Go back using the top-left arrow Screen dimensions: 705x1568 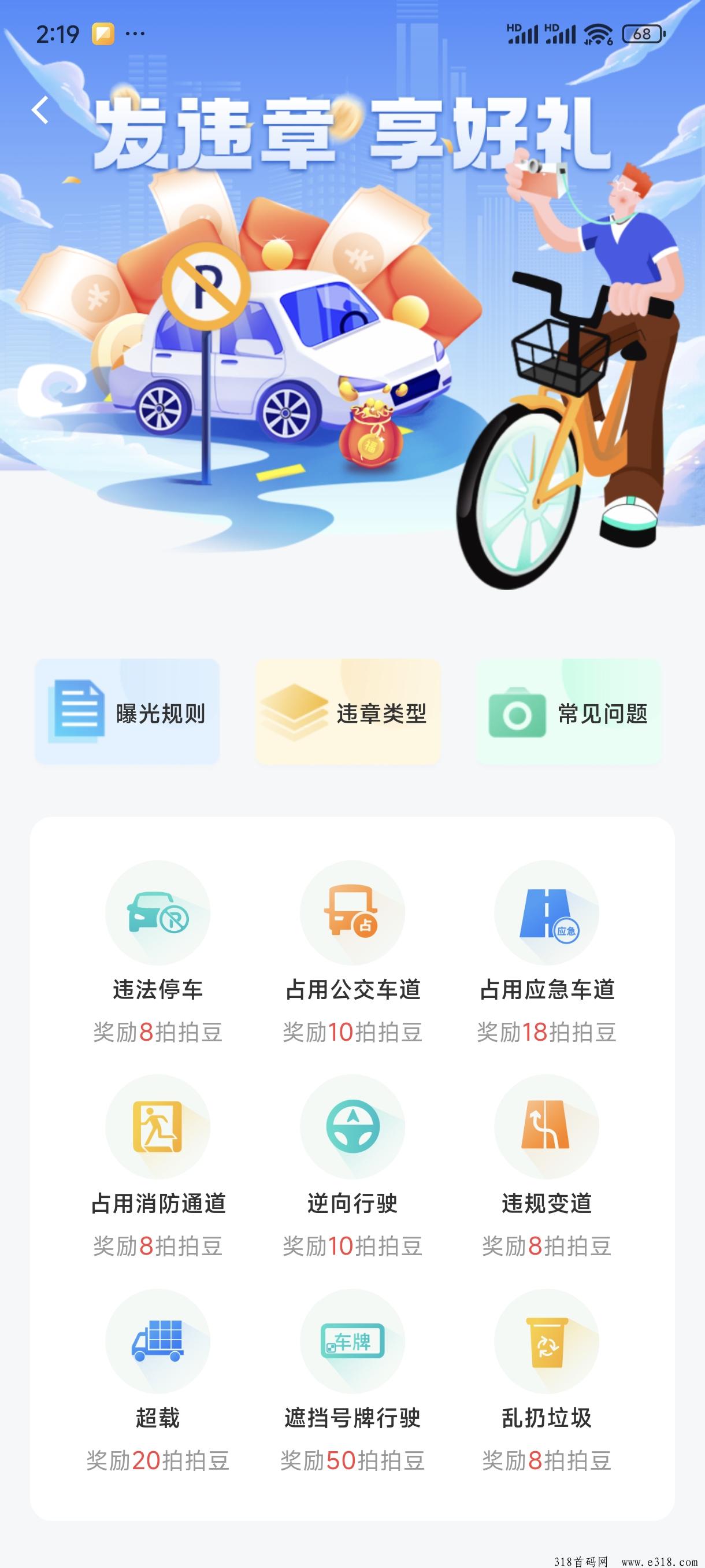point(40,110)
